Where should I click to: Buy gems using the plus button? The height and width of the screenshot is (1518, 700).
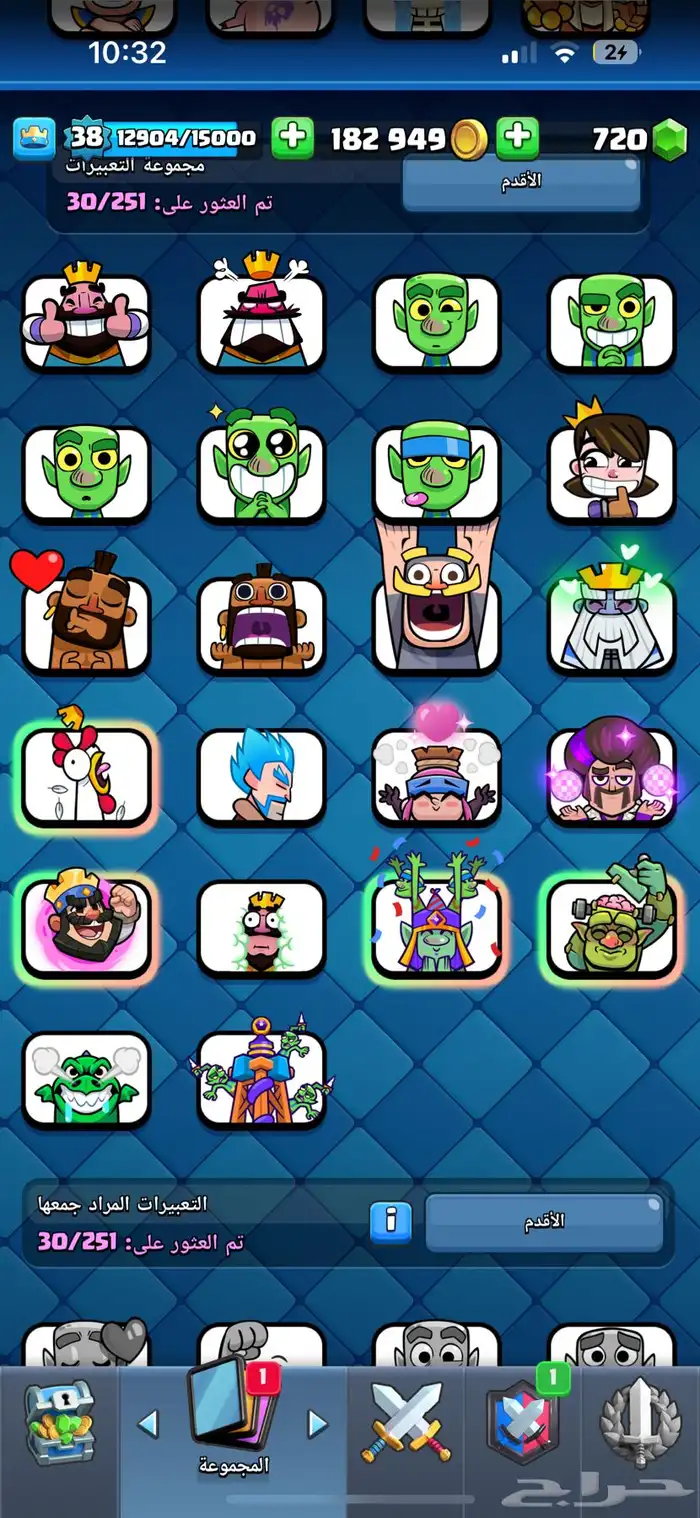coord(517,138)
